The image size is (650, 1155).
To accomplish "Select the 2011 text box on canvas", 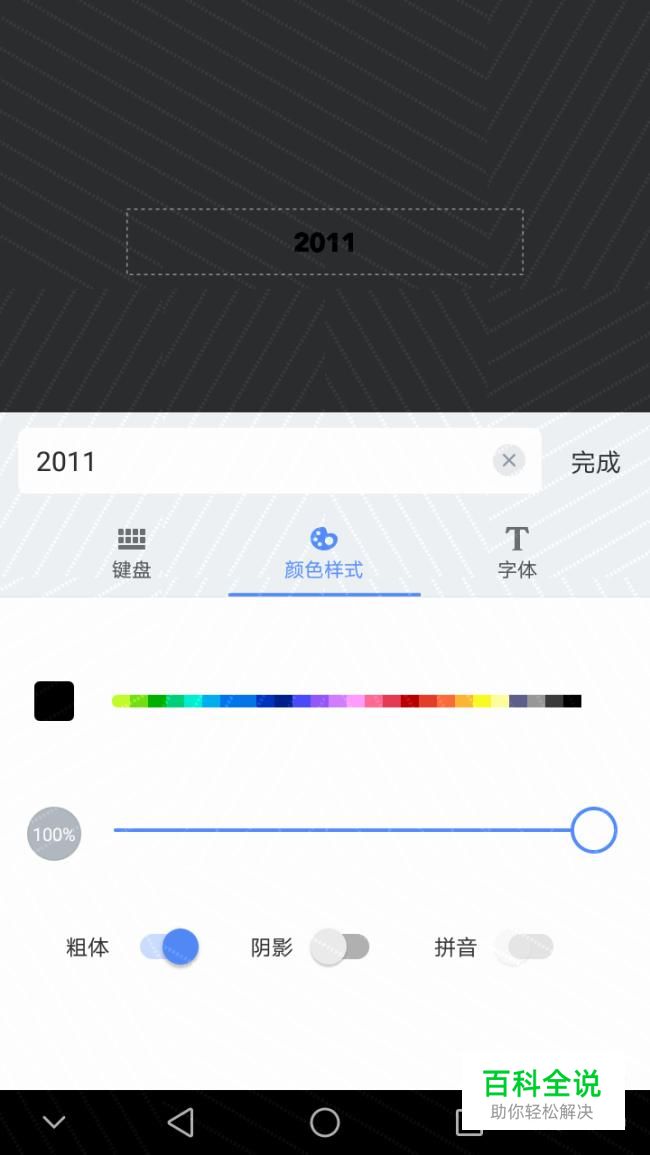I will (x=325, y=242).
